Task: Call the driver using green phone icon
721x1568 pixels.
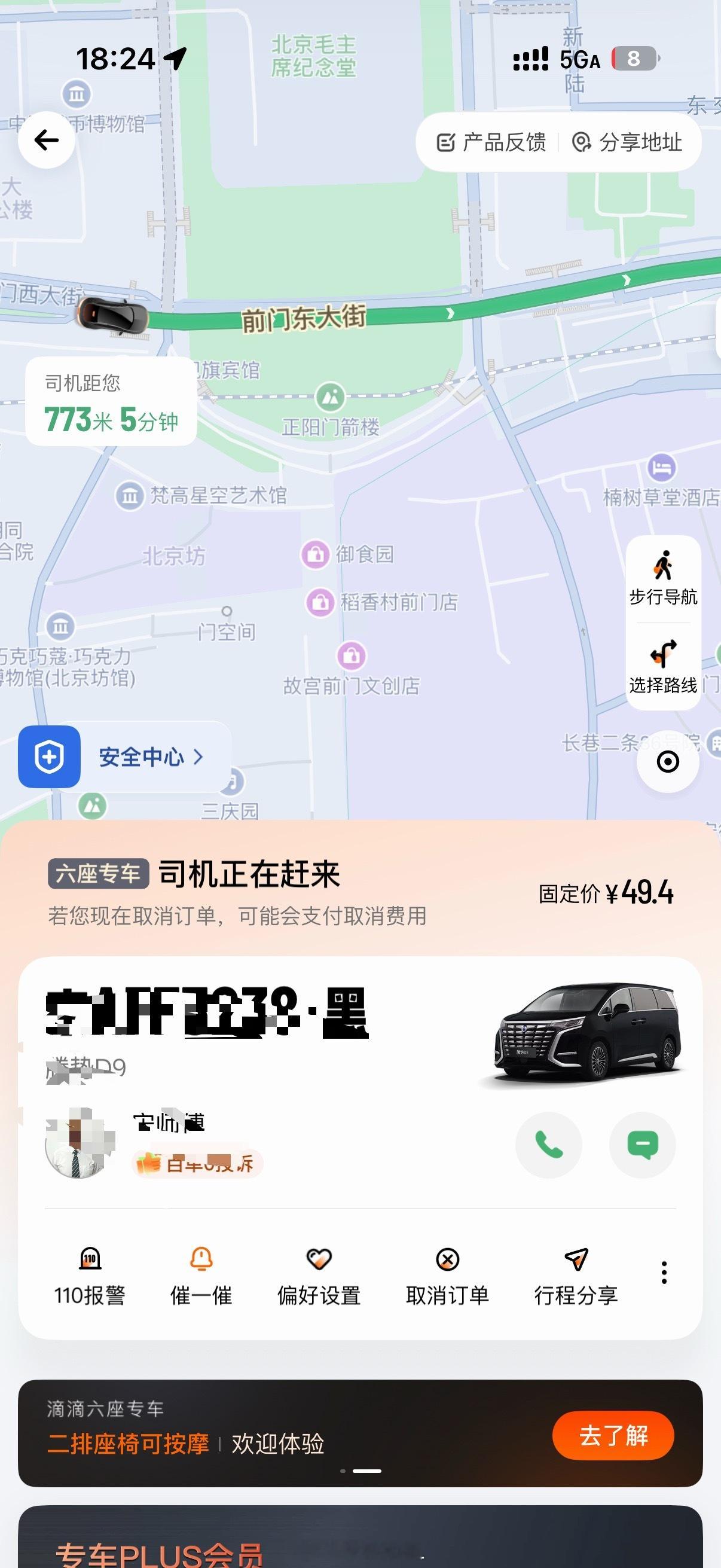Action: pos(548,1145)
